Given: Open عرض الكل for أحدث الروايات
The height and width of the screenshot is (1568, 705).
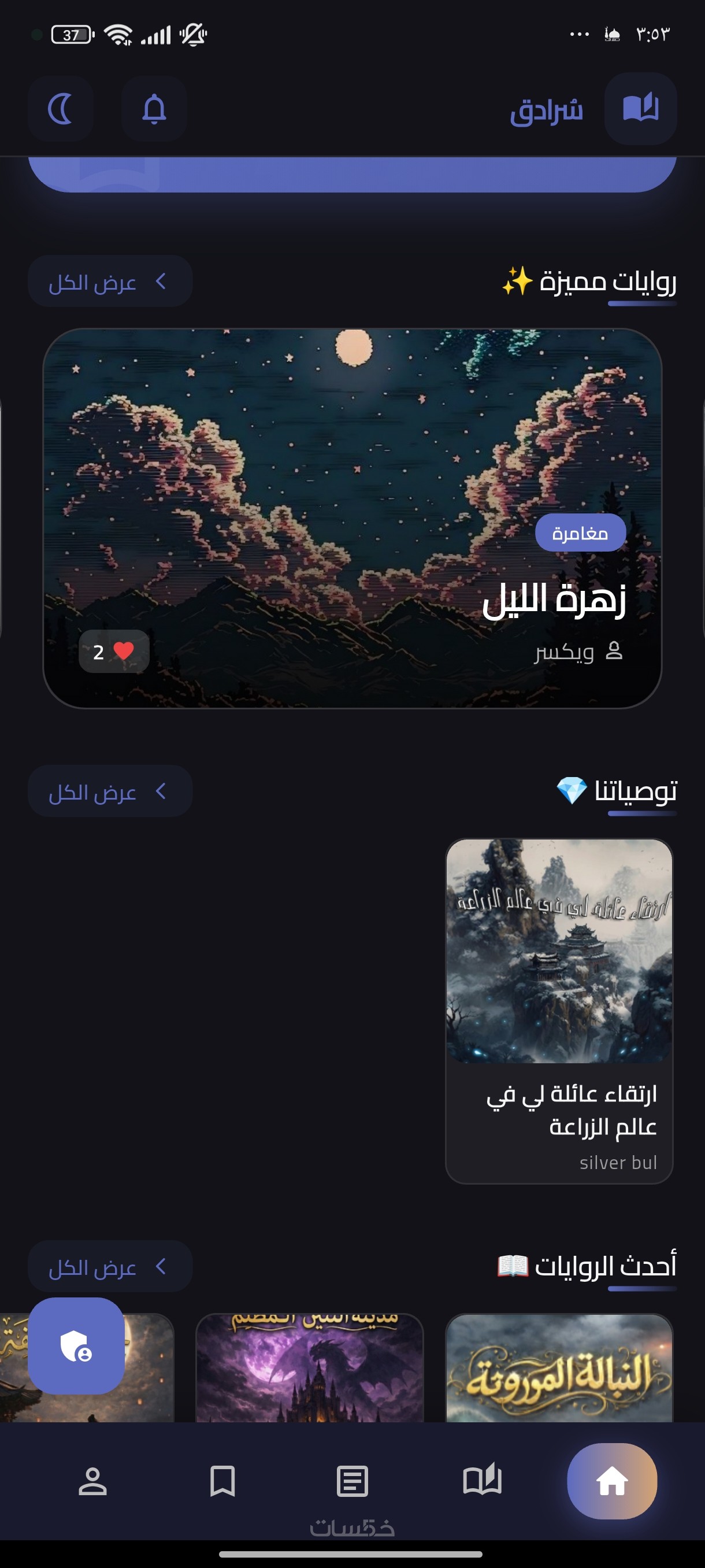Looking at the screenshot, I should click(x=110, y=1267).
